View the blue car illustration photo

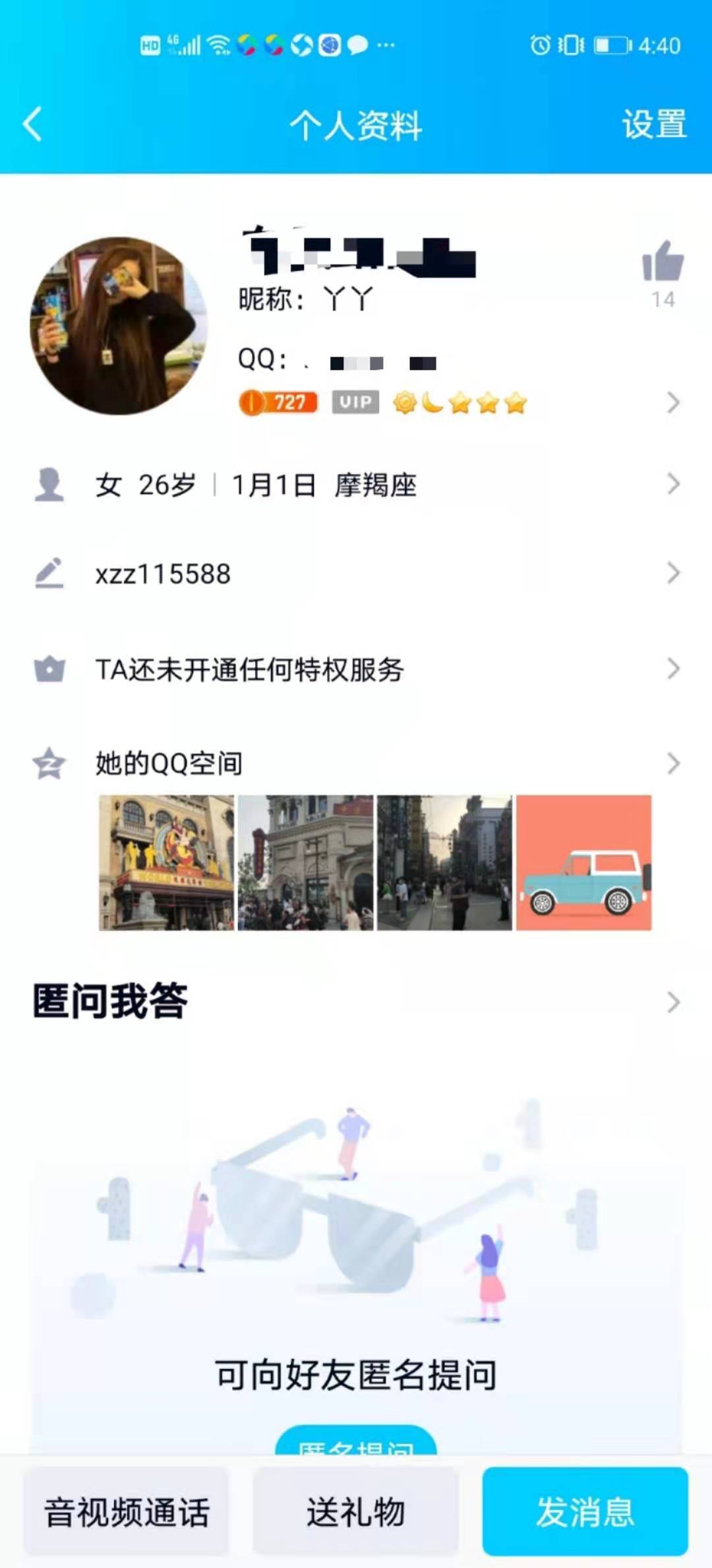583,862
